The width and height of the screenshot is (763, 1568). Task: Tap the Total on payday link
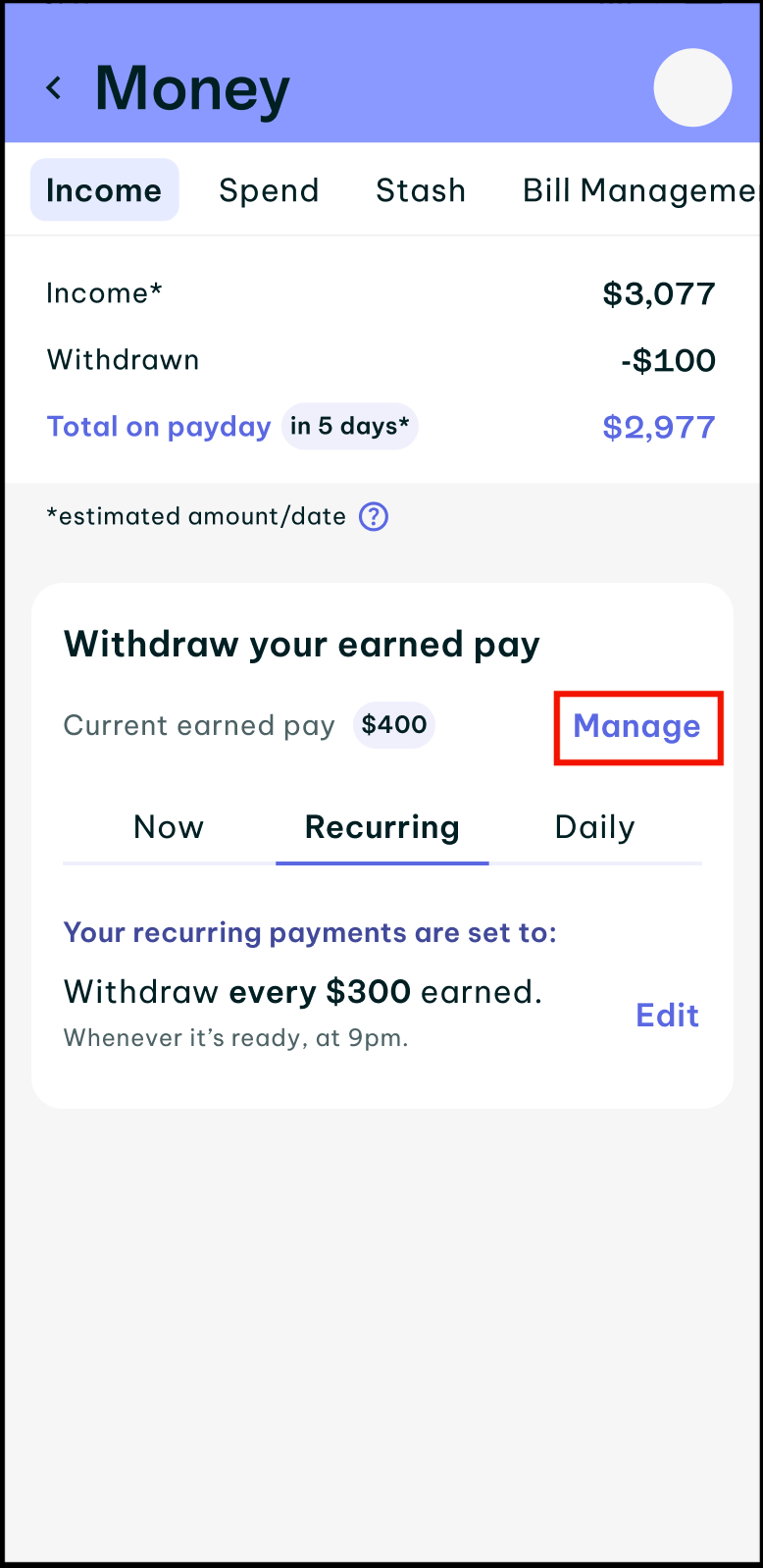tap(159, 427)
